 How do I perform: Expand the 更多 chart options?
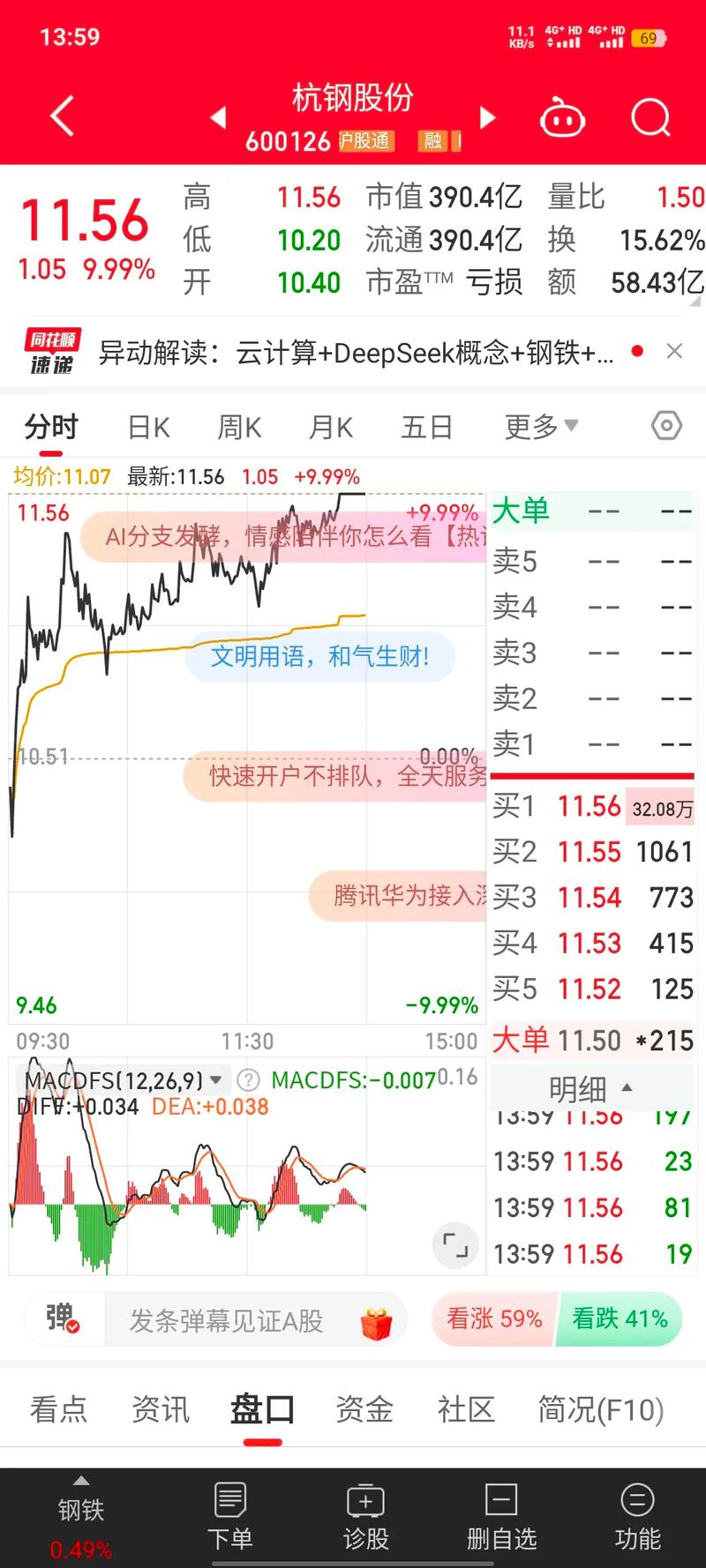click(x=540, y=427)
